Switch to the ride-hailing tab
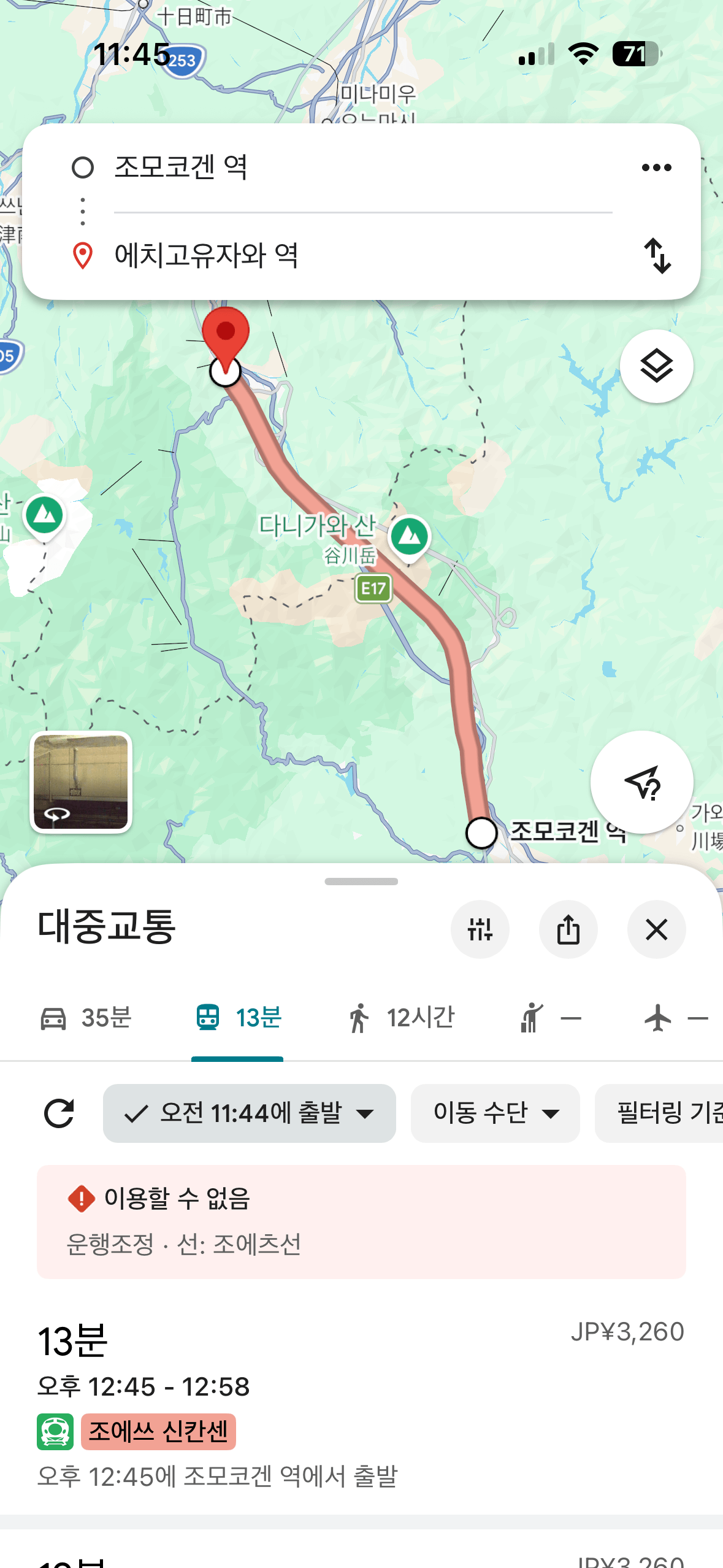Viewport: 723px width, 1568px height. (549, 1018)
